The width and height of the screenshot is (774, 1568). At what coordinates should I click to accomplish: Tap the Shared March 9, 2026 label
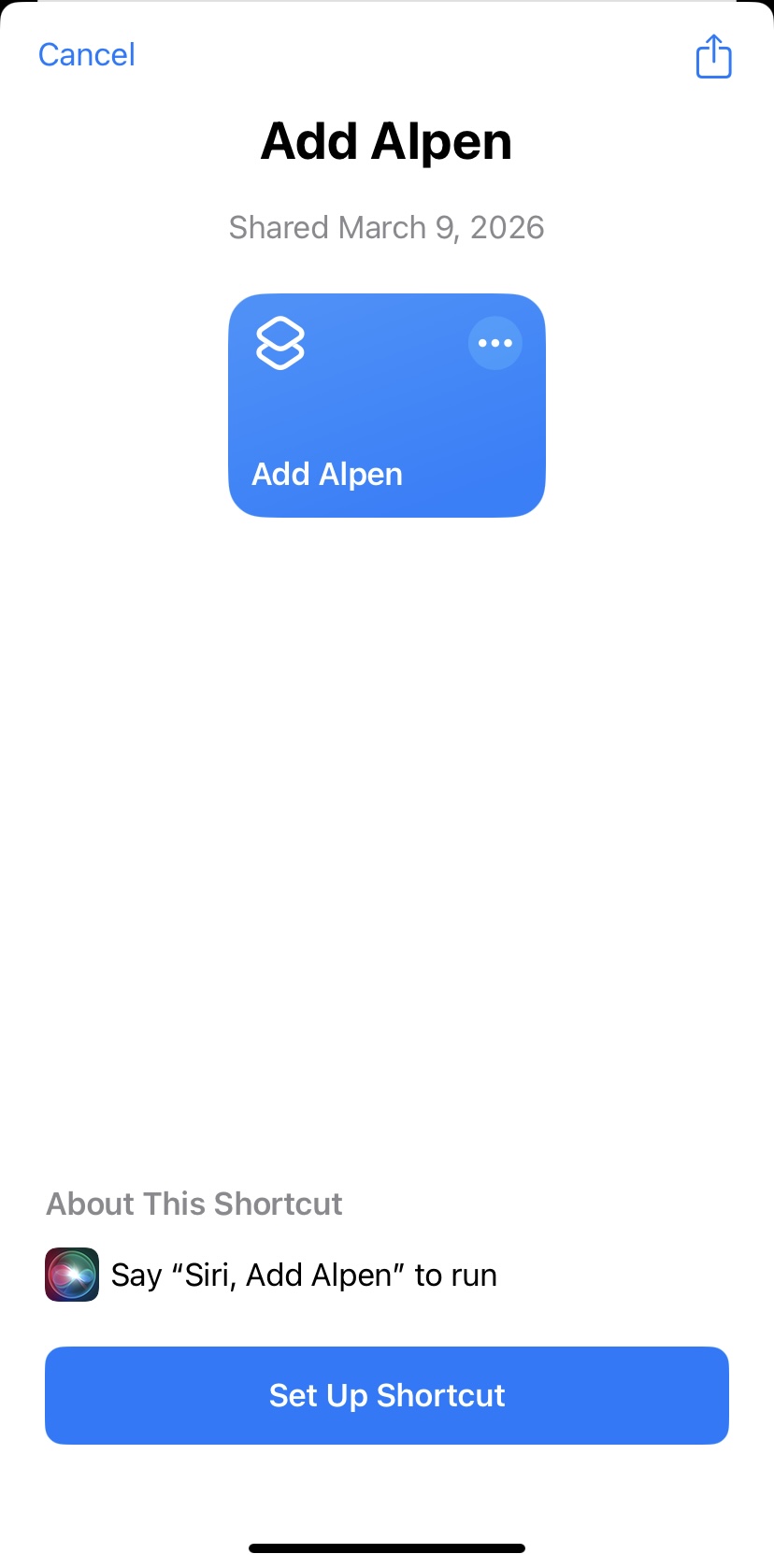[386, 226]
